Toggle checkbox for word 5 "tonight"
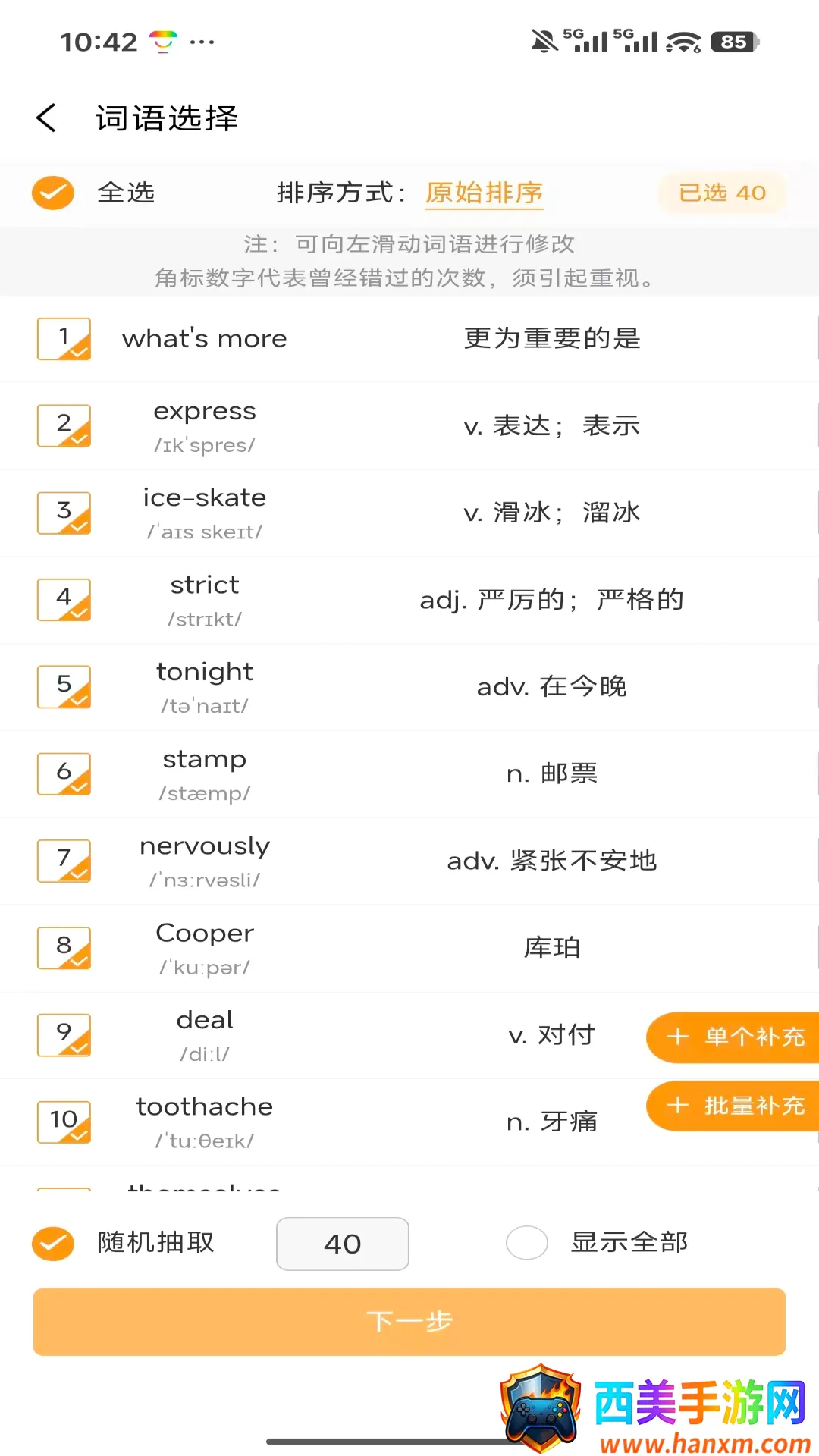The width and height of the screenshot is (819, 1456). [64, 687]
